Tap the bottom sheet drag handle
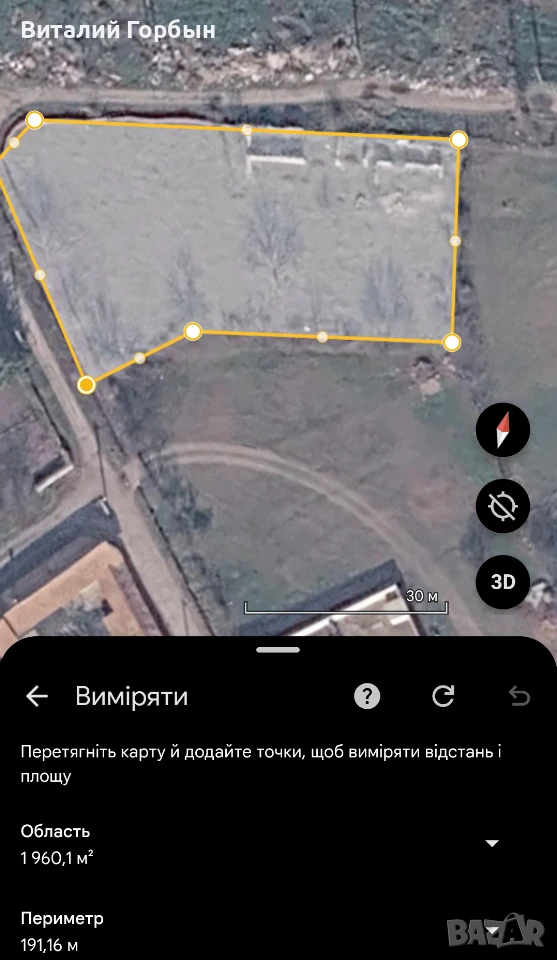Viewport: 557px width, 960px height. (278, 650)
